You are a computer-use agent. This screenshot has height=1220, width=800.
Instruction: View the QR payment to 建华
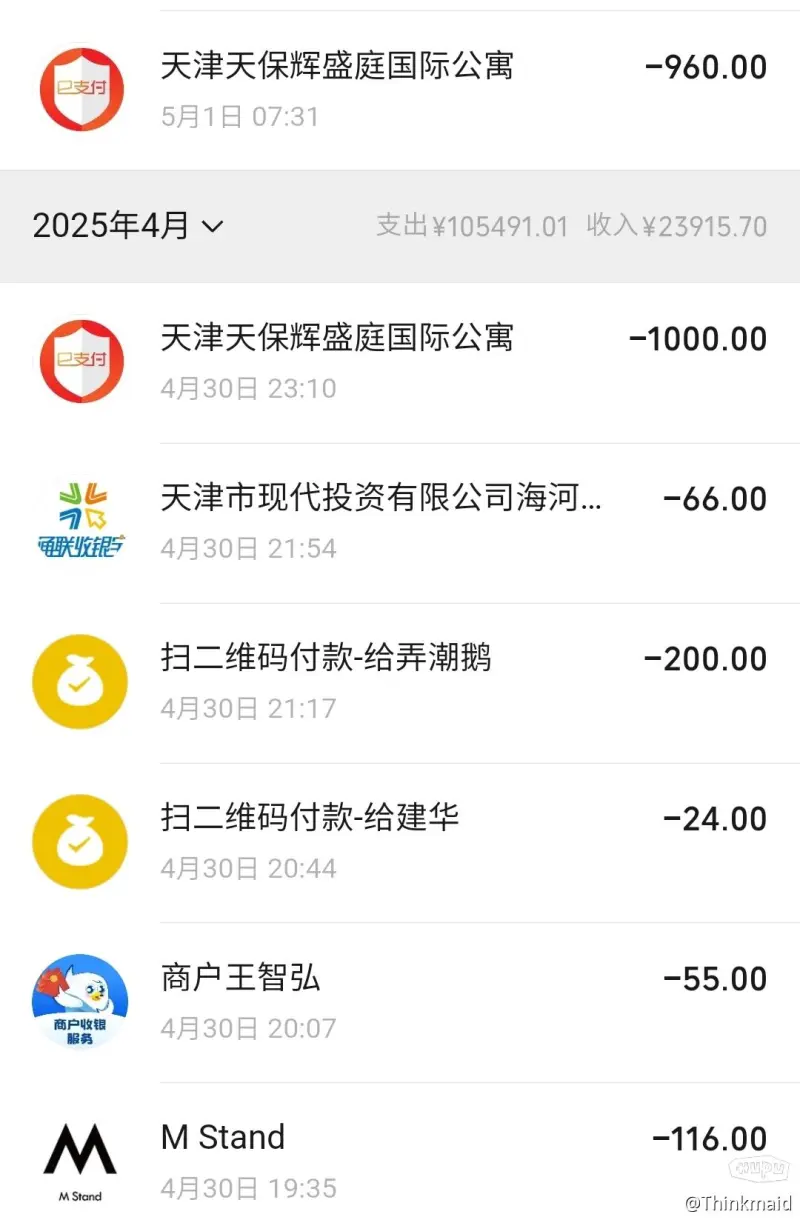tap(400, 840)
